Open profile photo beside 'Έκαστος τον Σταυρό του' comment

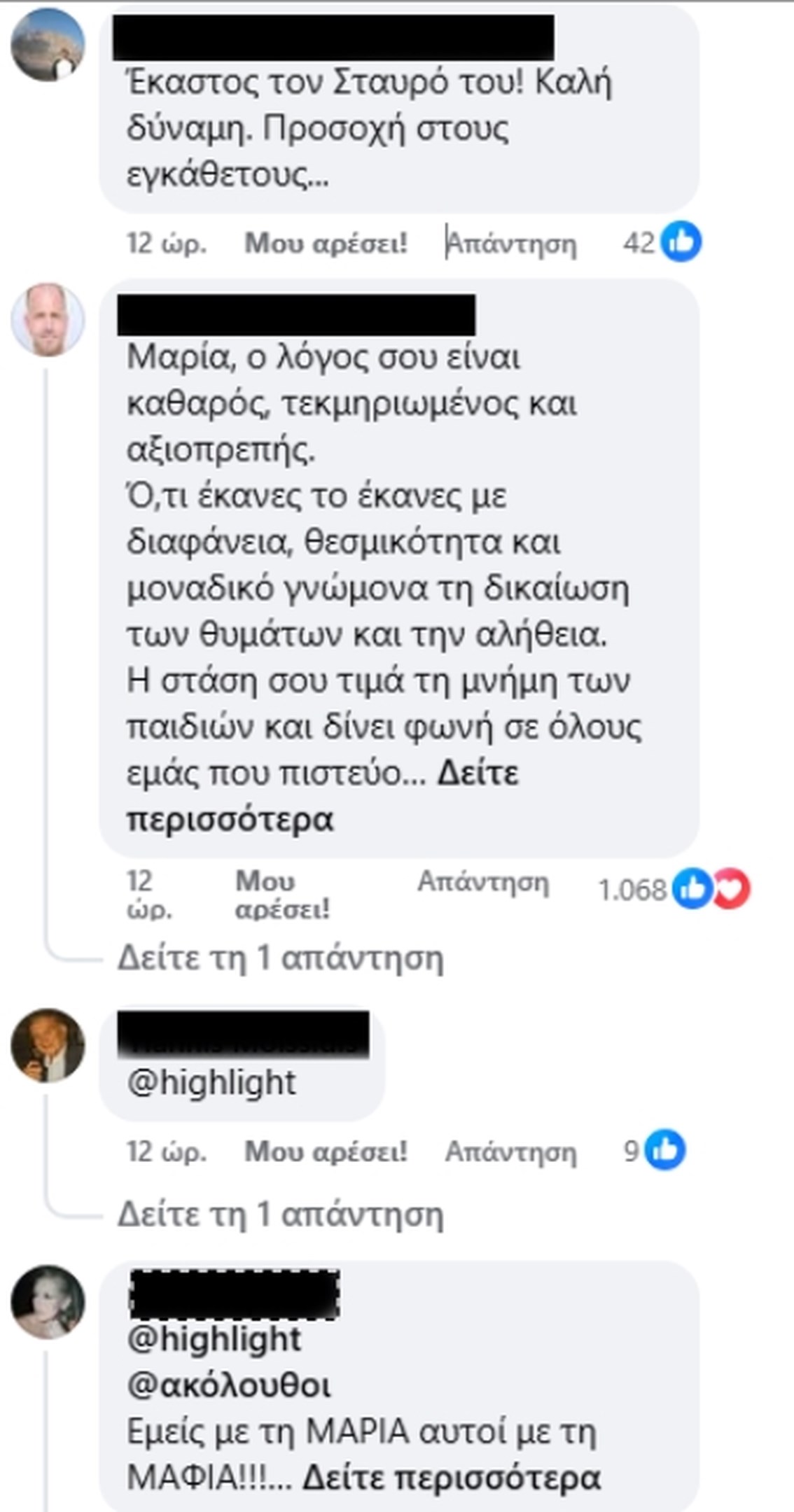(x=48, y=45)
